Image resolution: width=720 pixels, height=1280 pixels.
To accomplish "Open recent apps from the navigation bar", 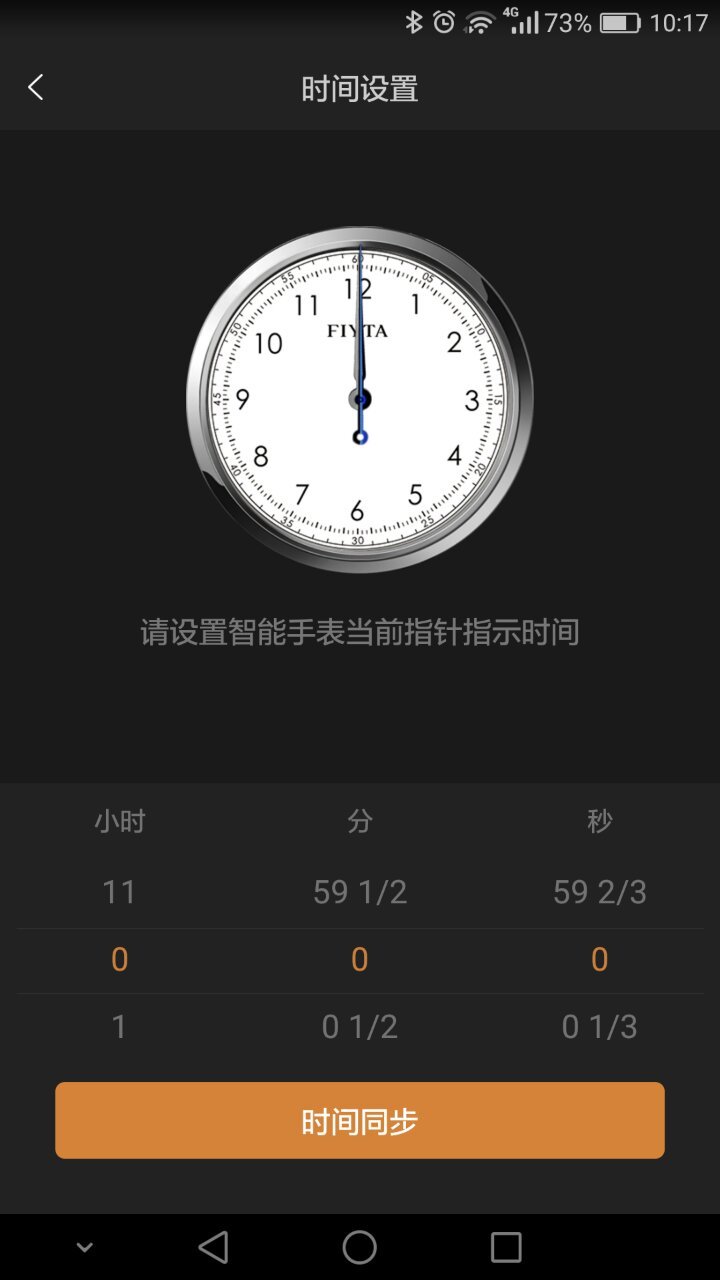I will (506, 1247).
